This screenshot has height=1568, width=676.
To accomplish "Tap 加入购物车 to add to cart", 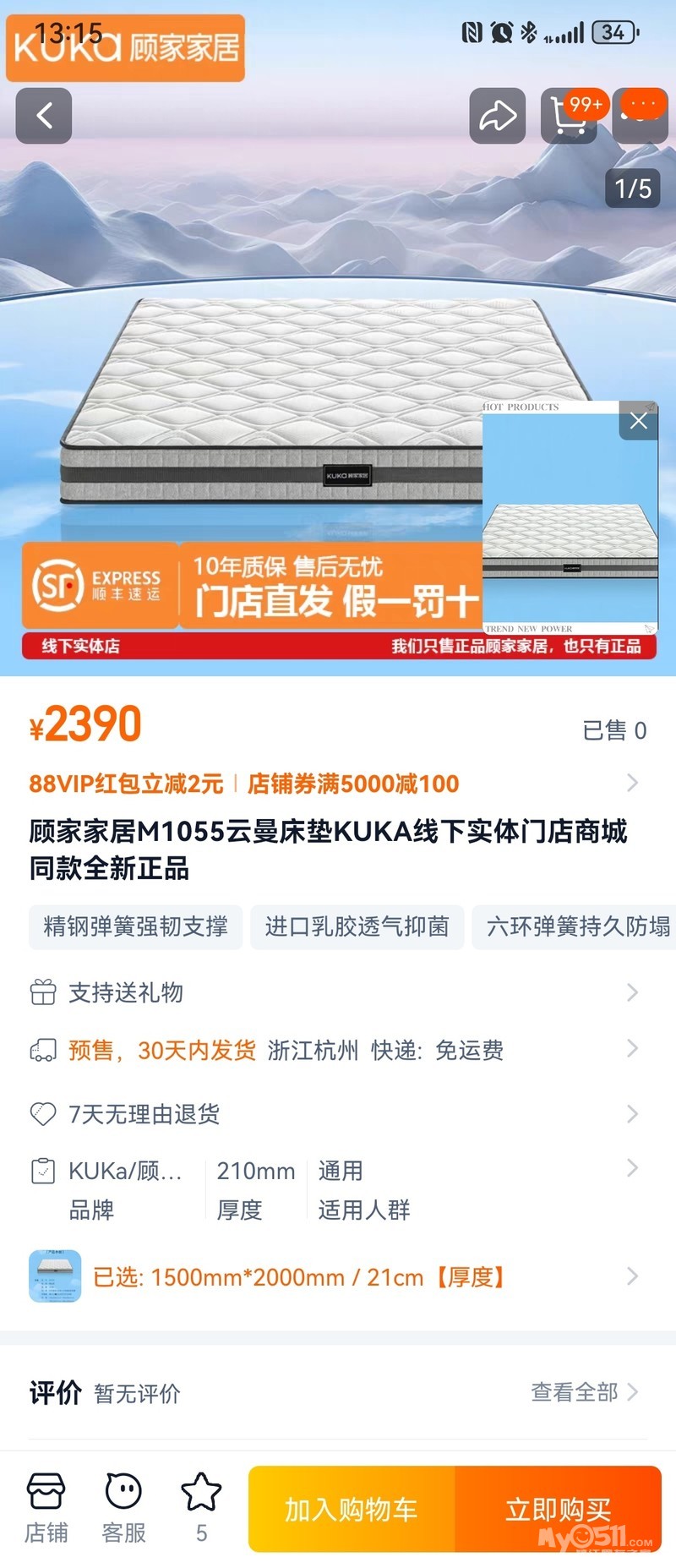I will 352,1510.
